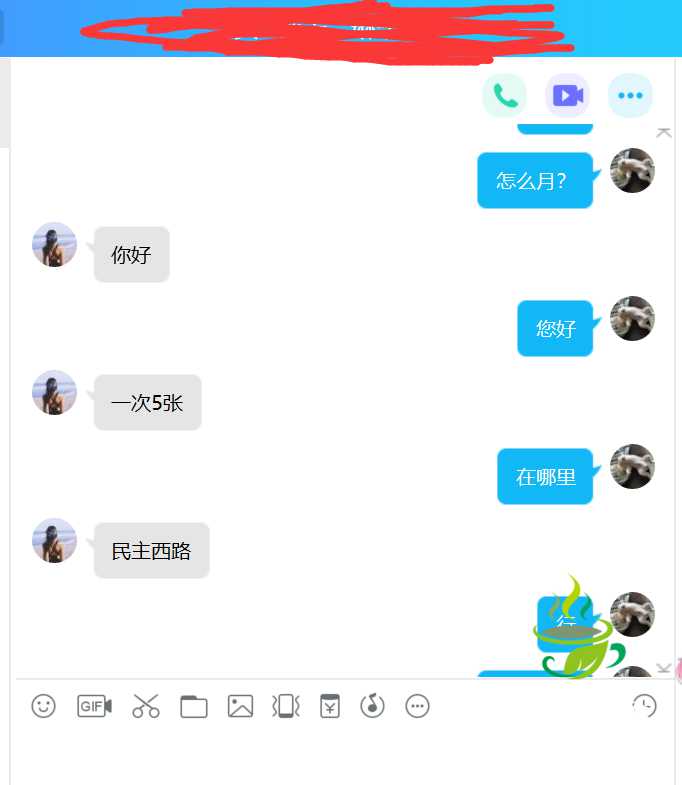Open the profile of the sender of 你好
The image size is (682, 785).
[54, 245]
